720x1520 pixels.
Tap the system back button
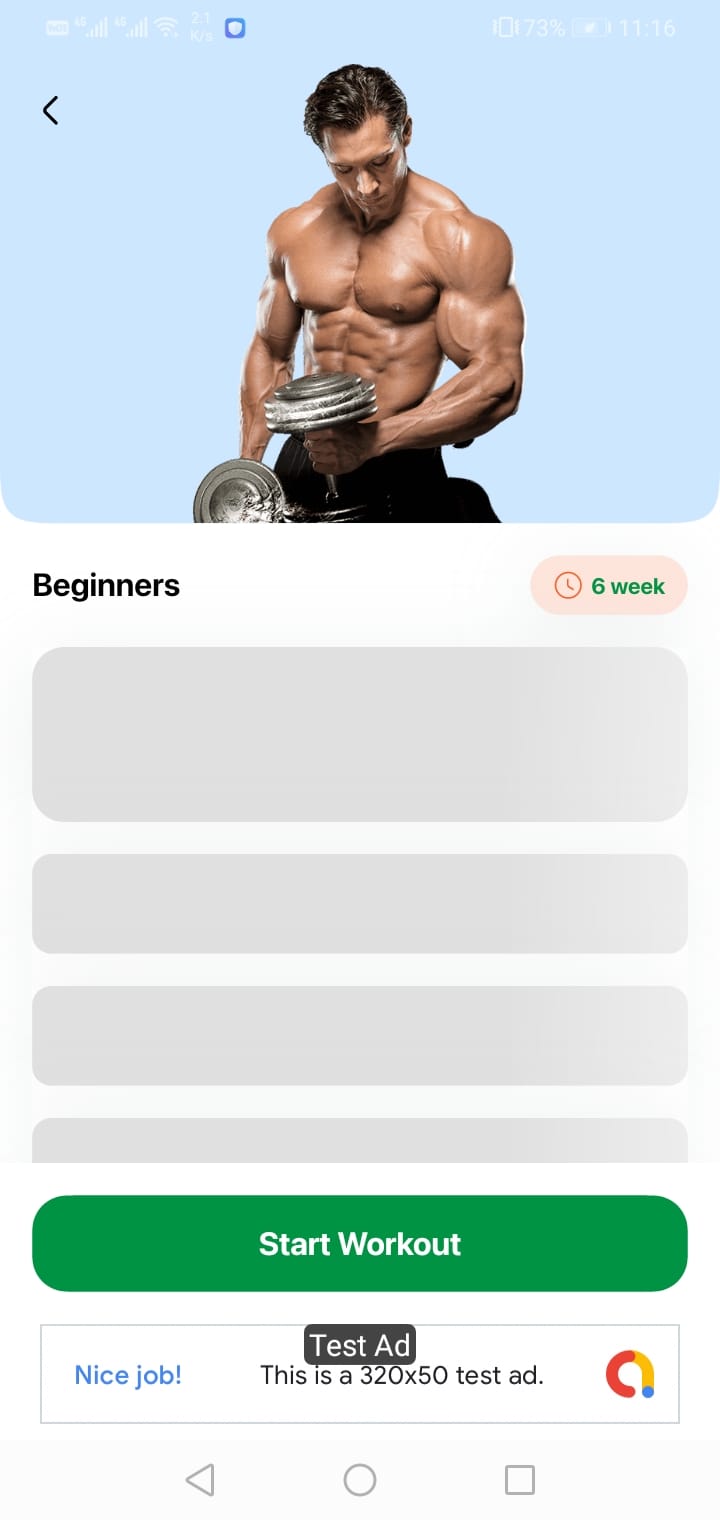point(200,1479)
